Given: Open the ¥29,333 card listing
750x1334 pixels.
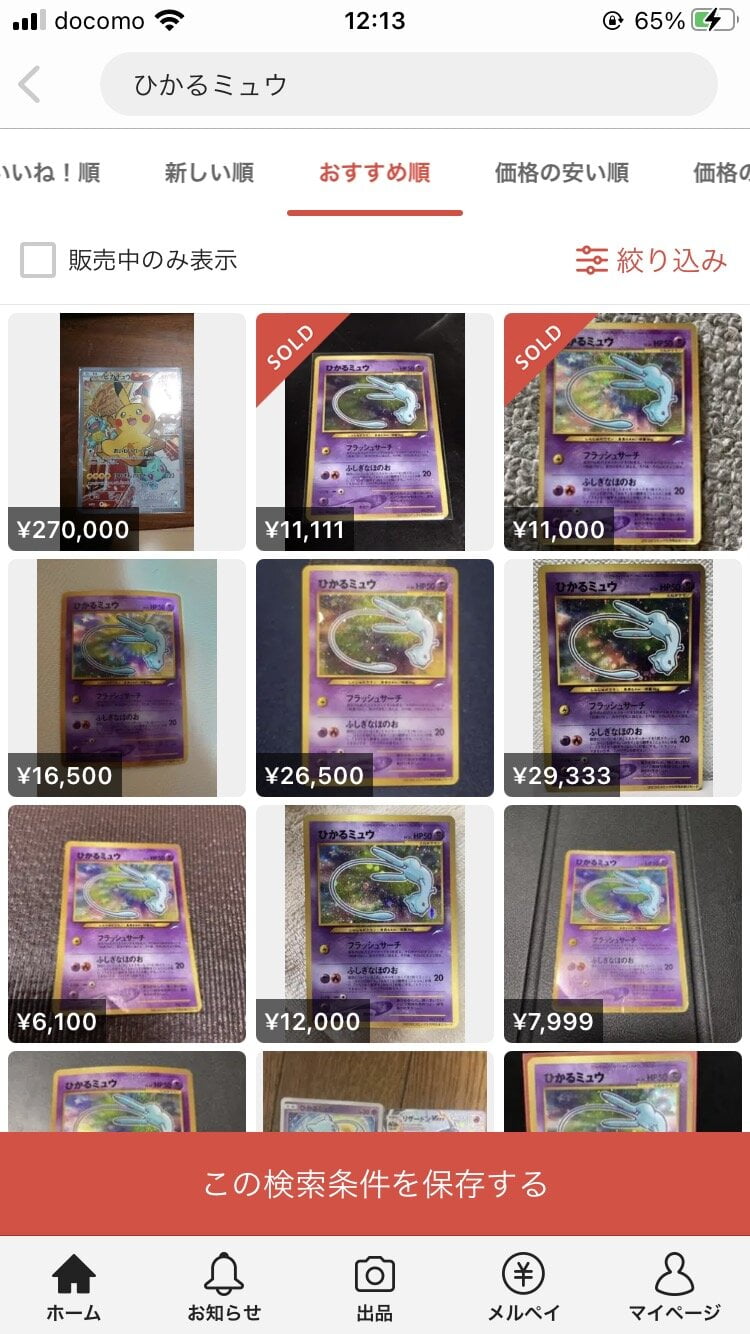Looking at the screenshot, I should point(622,677).
